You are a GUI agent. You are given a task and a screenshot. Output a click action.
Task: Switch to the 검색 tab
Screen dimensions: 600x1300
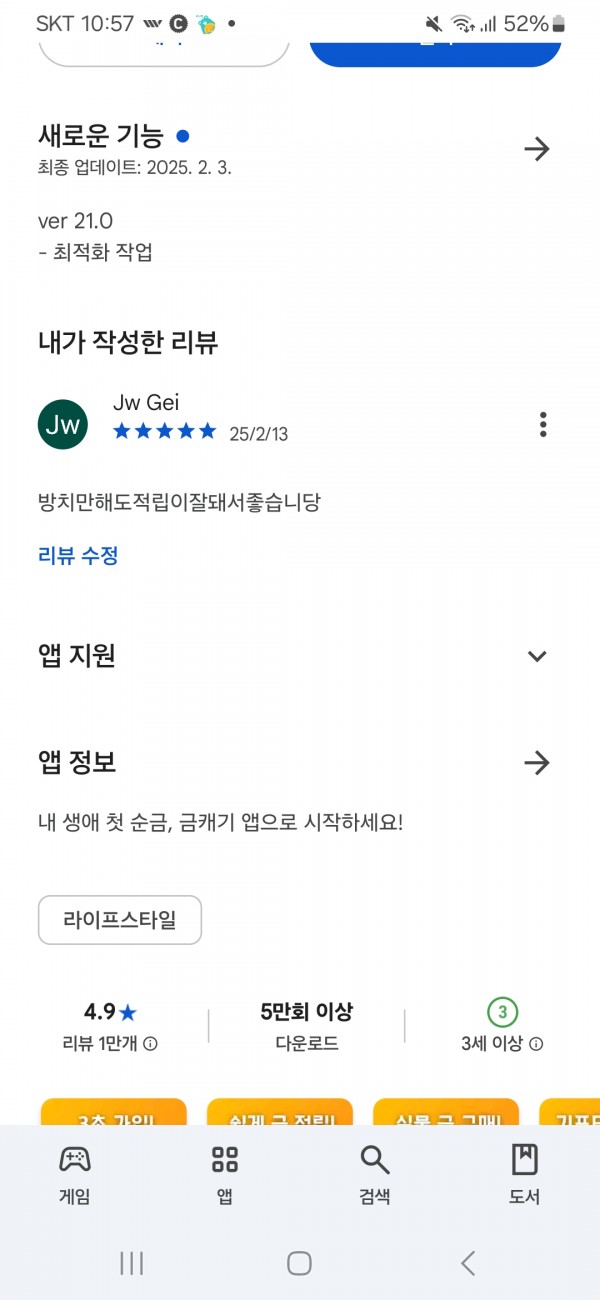tap(375, 1175)
